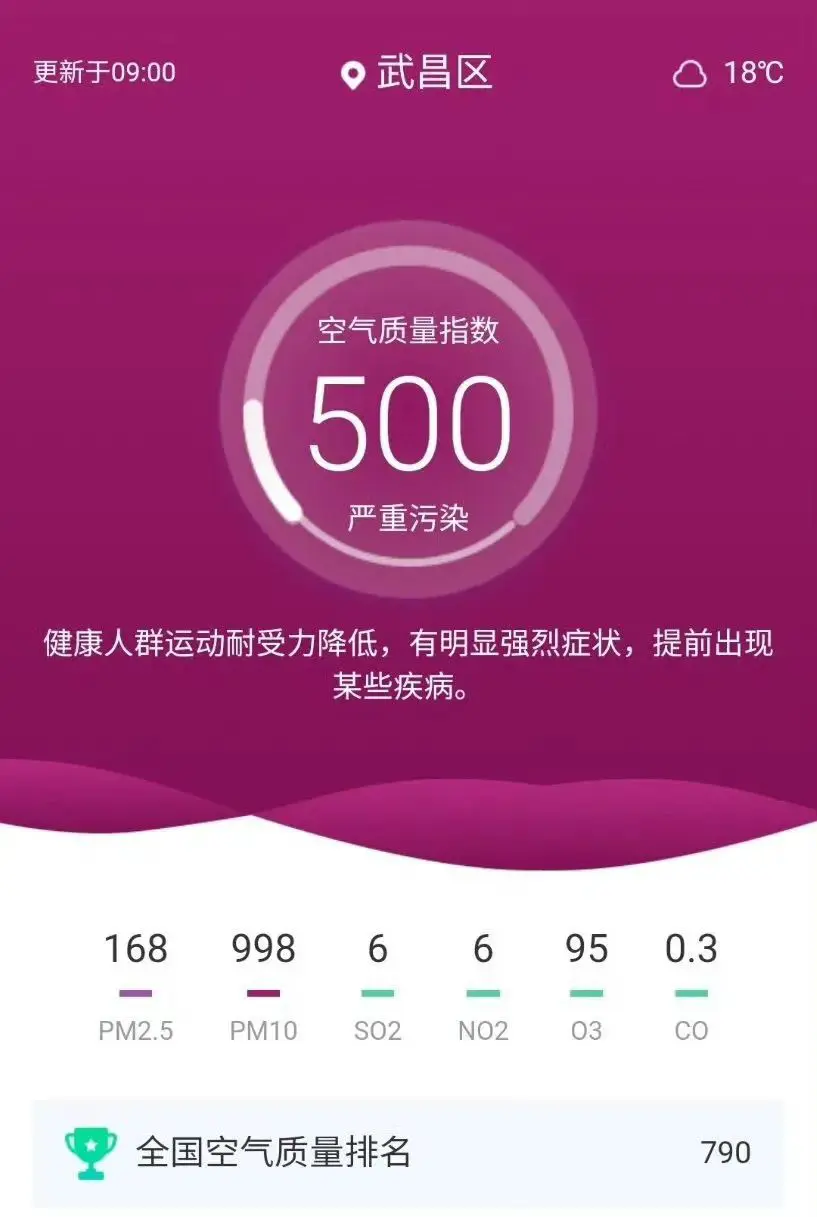Open the 武昌区 location selector
The width and height of the screenshot is (817, 1217).
[418, 74]
